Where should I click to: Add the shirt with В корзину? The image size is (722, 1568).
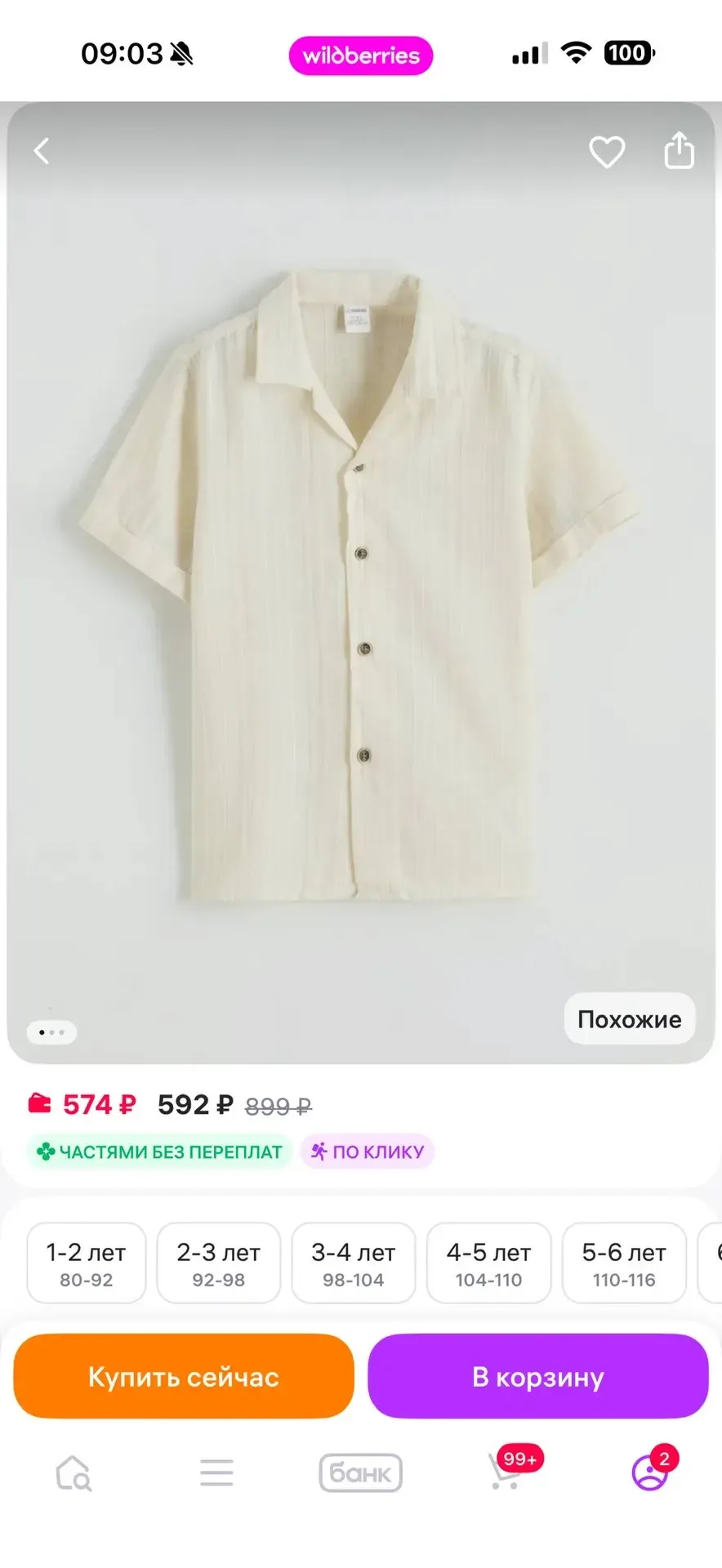click(537, 1376)
